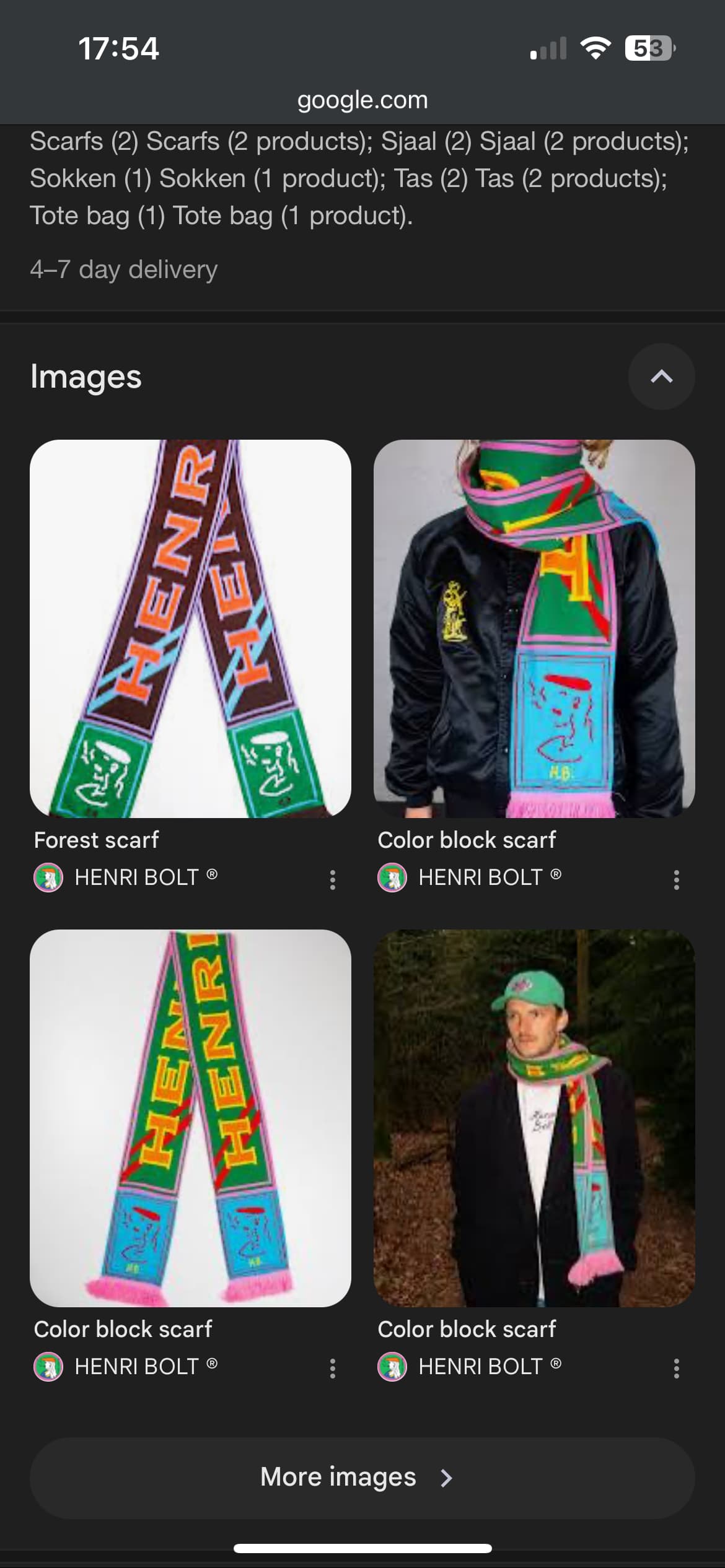The height and width of the screenshot is (1568, 725).
Task: Show more images
Action: [x=362, y=1478]
